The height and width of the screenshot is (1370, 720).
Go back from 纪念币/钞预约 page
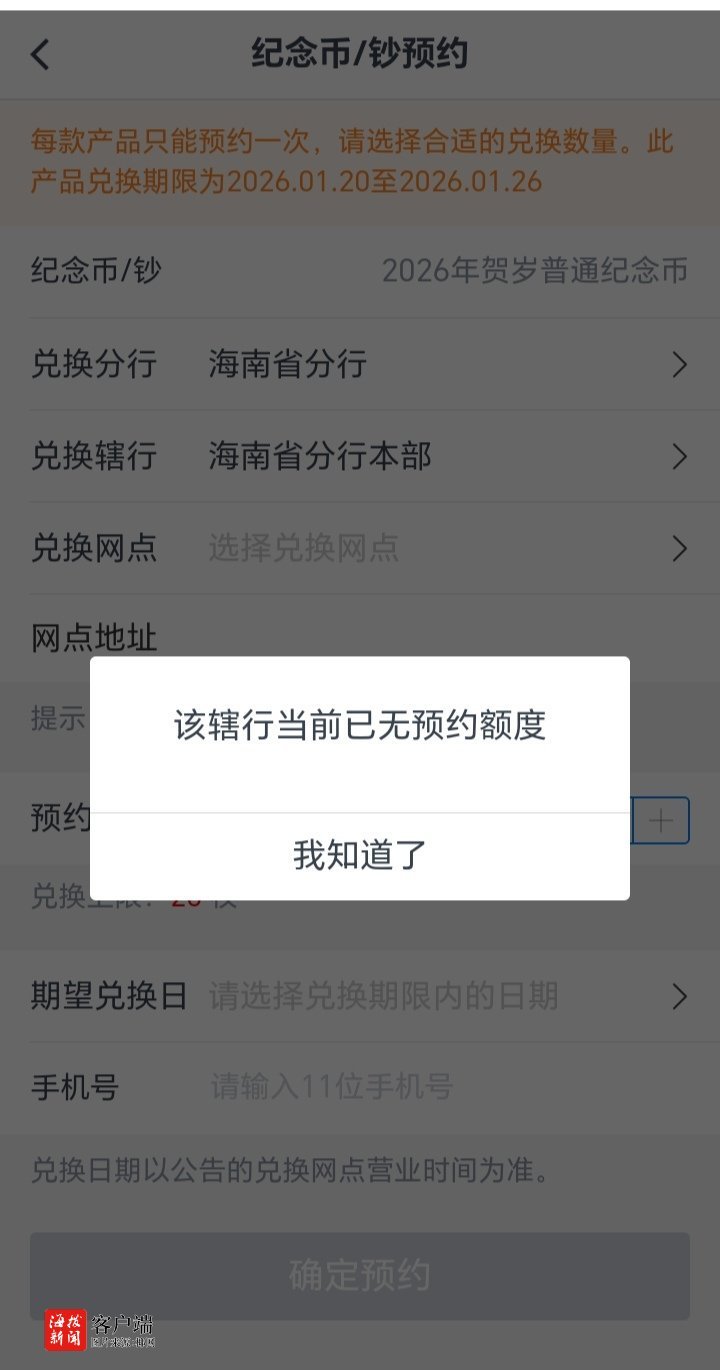tap(41, 55)
